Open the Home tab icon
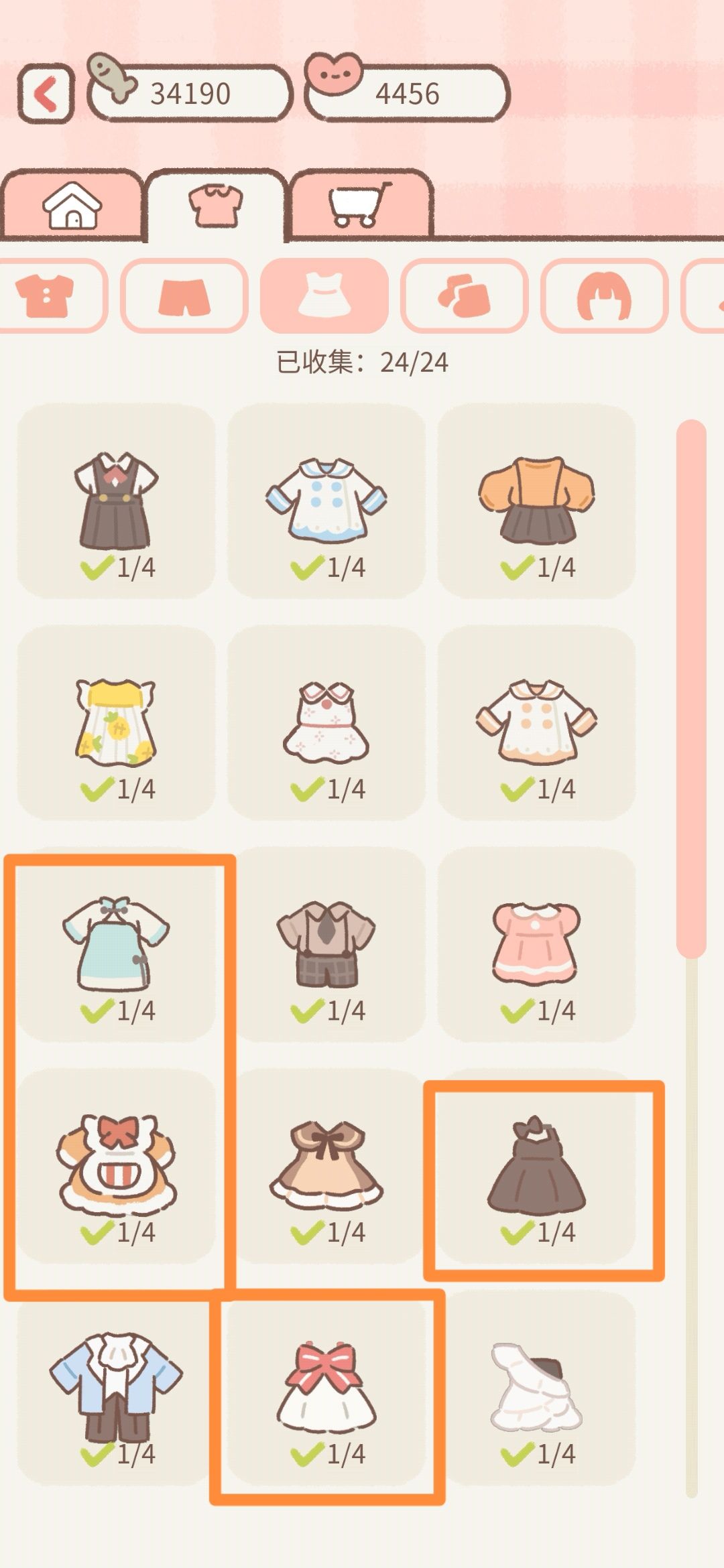Viewport: 724px width, 1568px height. 74,204
